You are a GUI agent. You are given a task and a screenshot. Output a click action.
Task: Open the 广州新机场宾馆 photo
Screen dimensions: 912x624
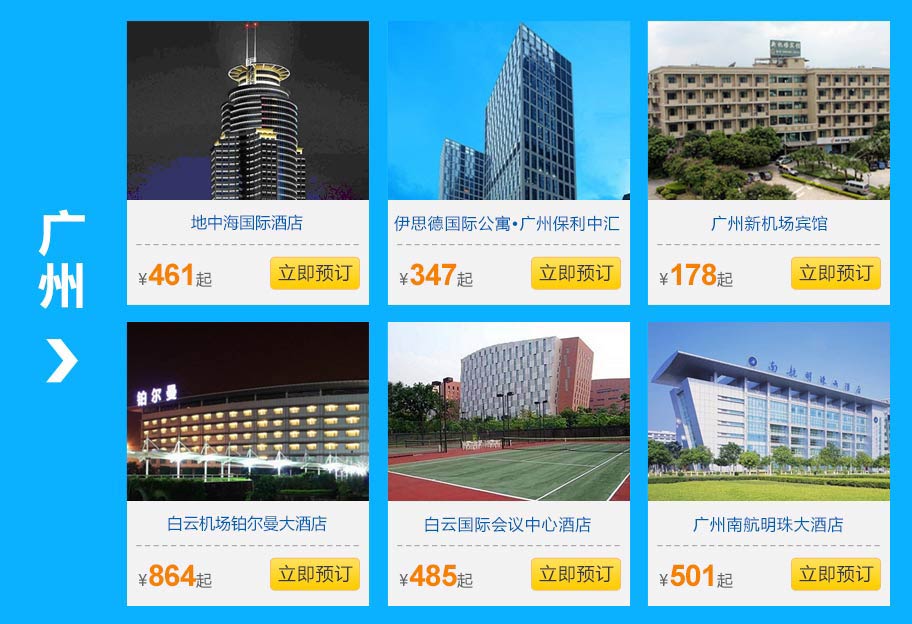point(768,110)
